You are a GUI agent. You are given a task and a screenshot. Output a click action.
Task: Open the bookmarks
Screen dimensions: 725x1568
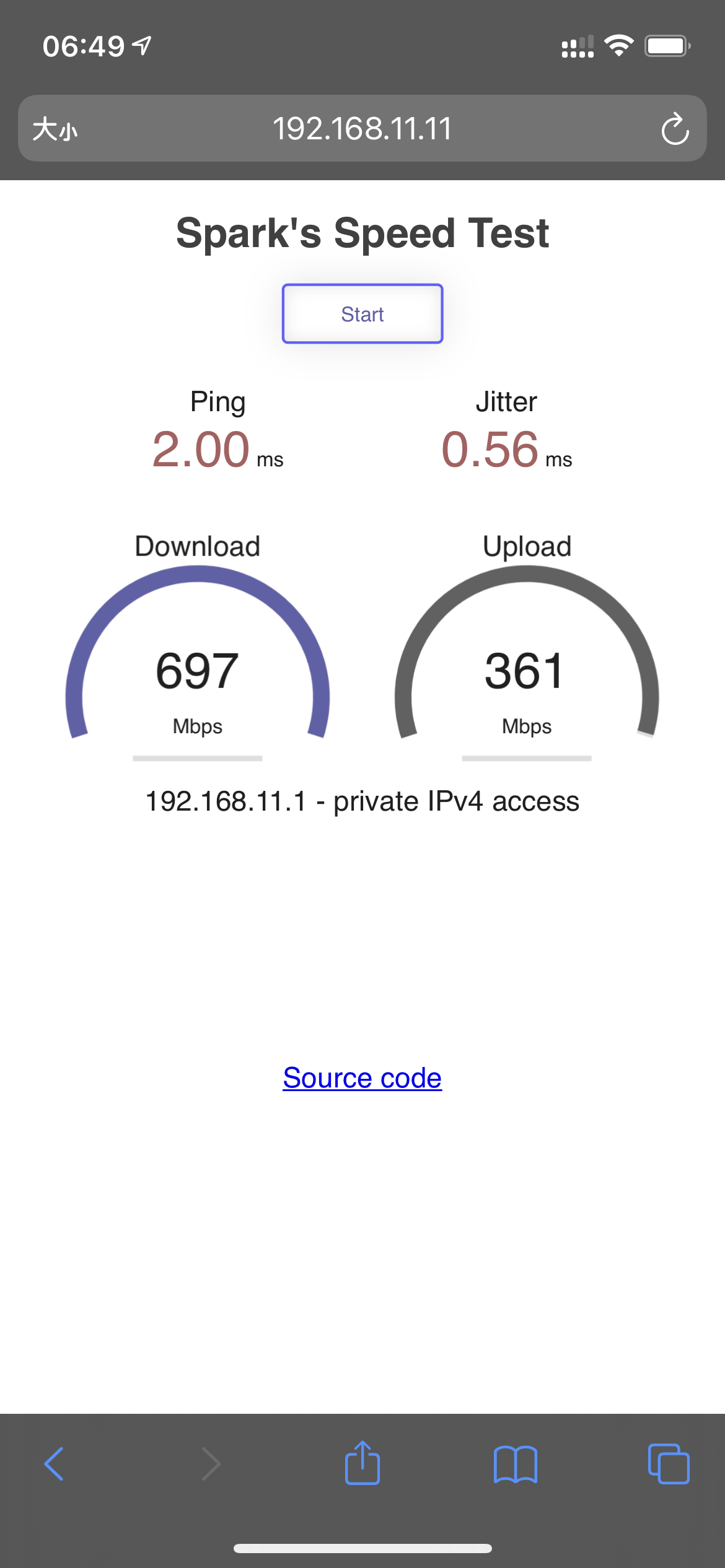coord(516,1464)
